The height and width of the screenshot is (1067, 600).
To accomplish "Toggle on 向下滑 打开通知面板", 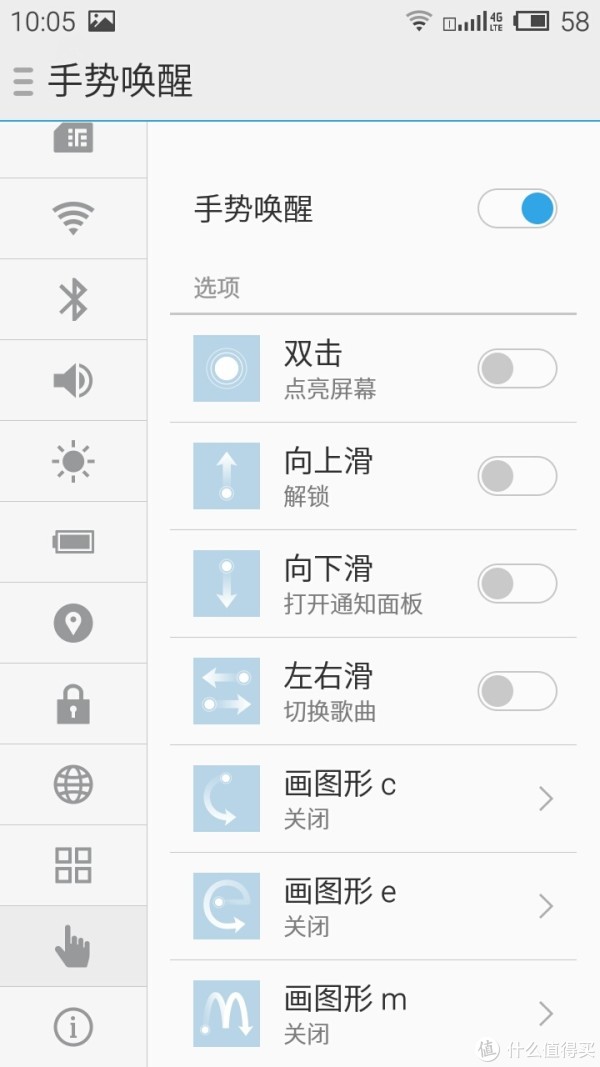I will 517,584.
